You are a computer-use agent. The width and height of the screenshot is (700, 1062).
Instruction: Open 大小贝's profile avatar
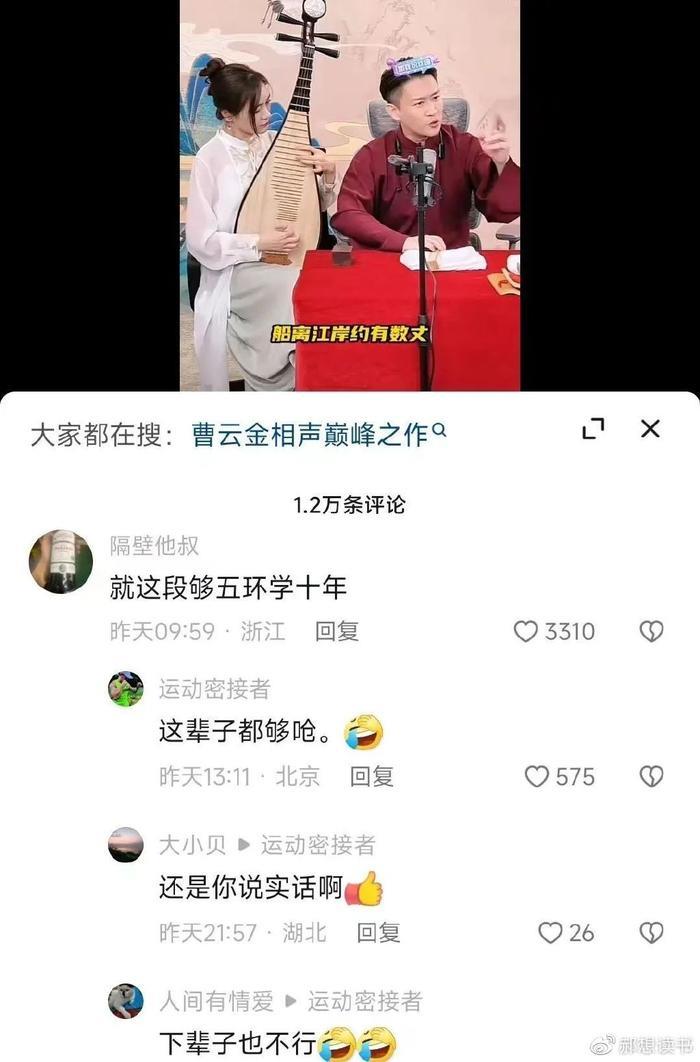(126, 845)
